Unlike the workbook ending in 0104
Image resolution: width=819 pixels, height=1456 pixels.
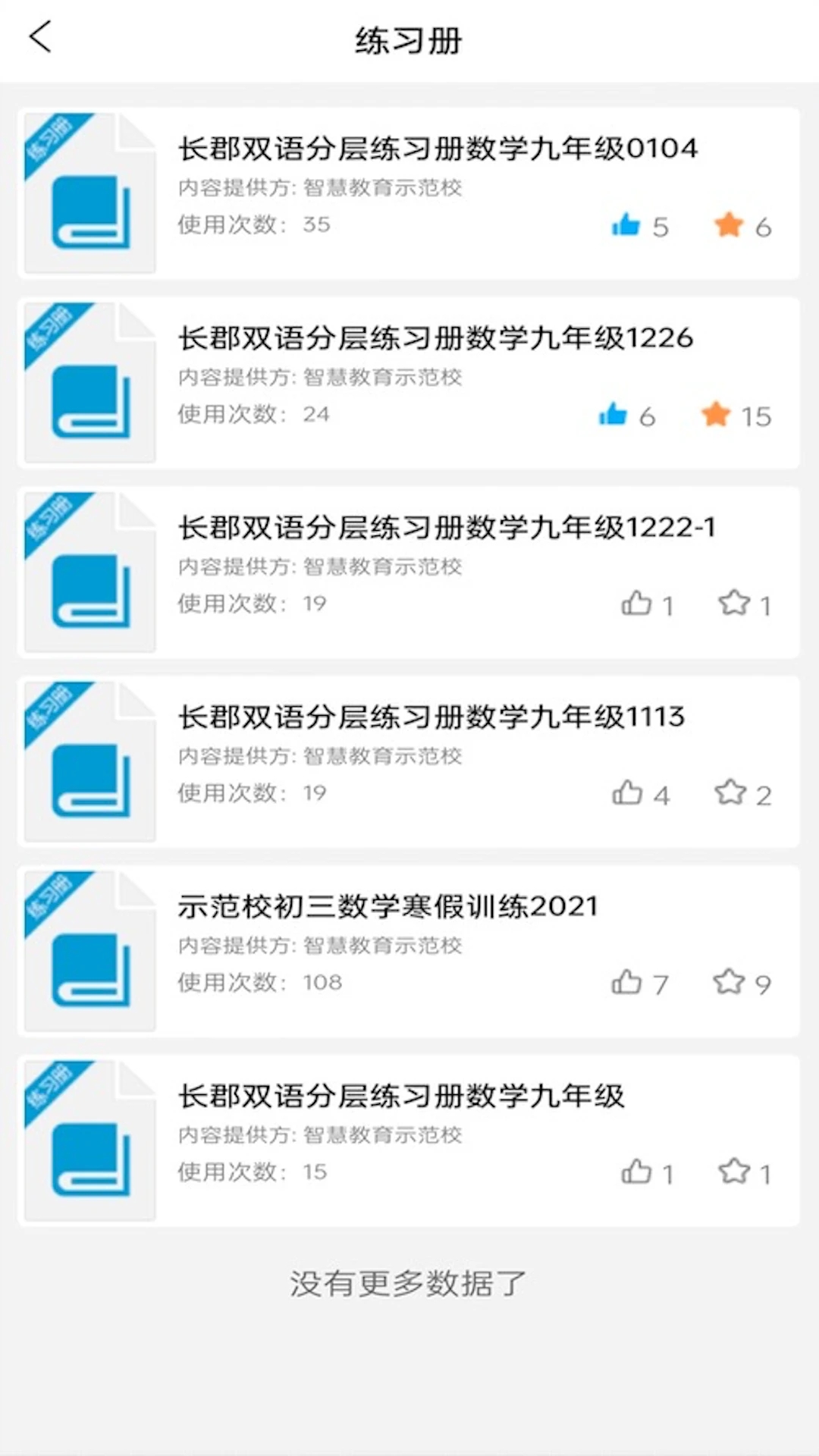point(626,225)
